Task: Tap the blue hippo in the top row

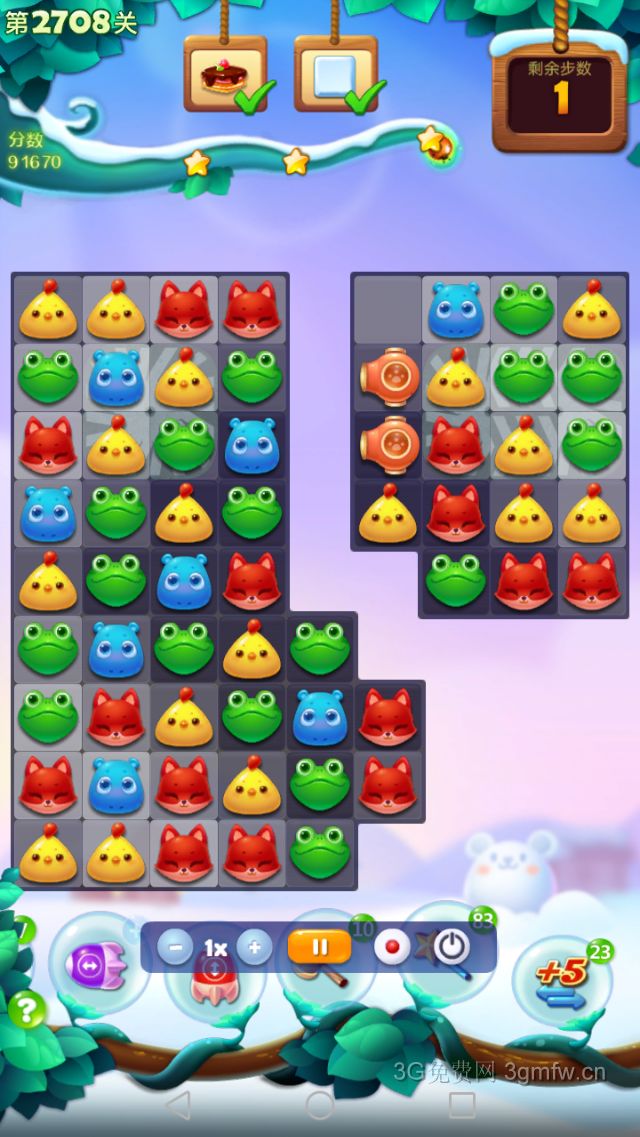Action: coord(455,310)
